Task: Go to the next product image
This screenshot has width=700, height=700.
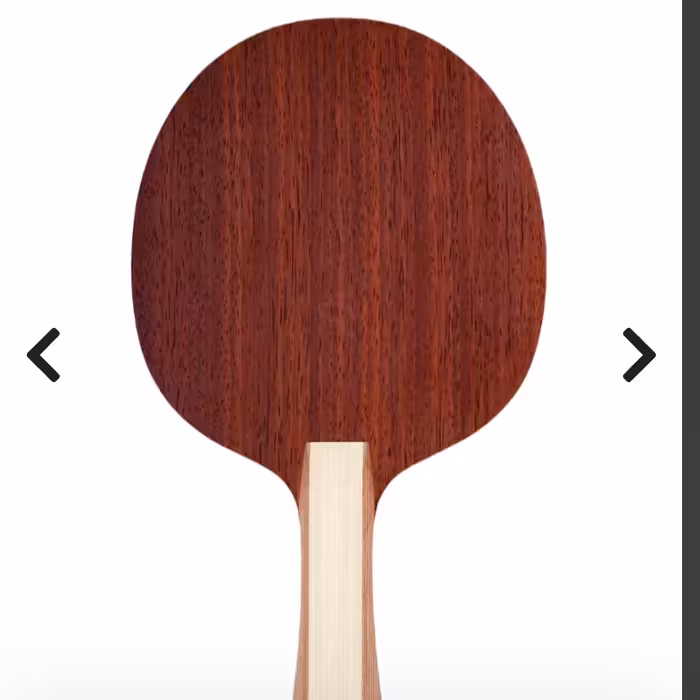Action: click(x=638, y=355)
